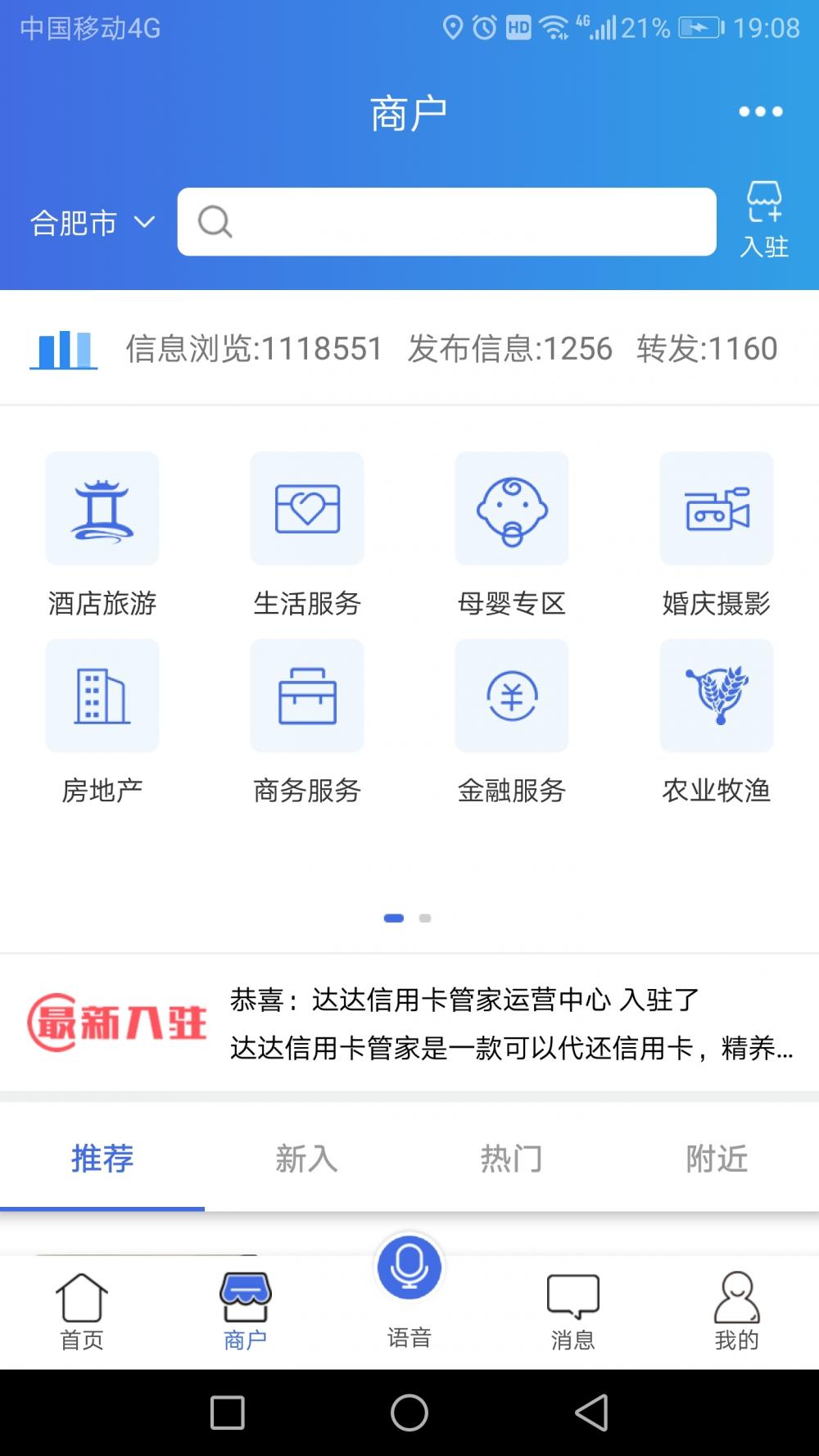Open the 消息 messages tab
The image size is (819, 1456).
coord(573,1311)
